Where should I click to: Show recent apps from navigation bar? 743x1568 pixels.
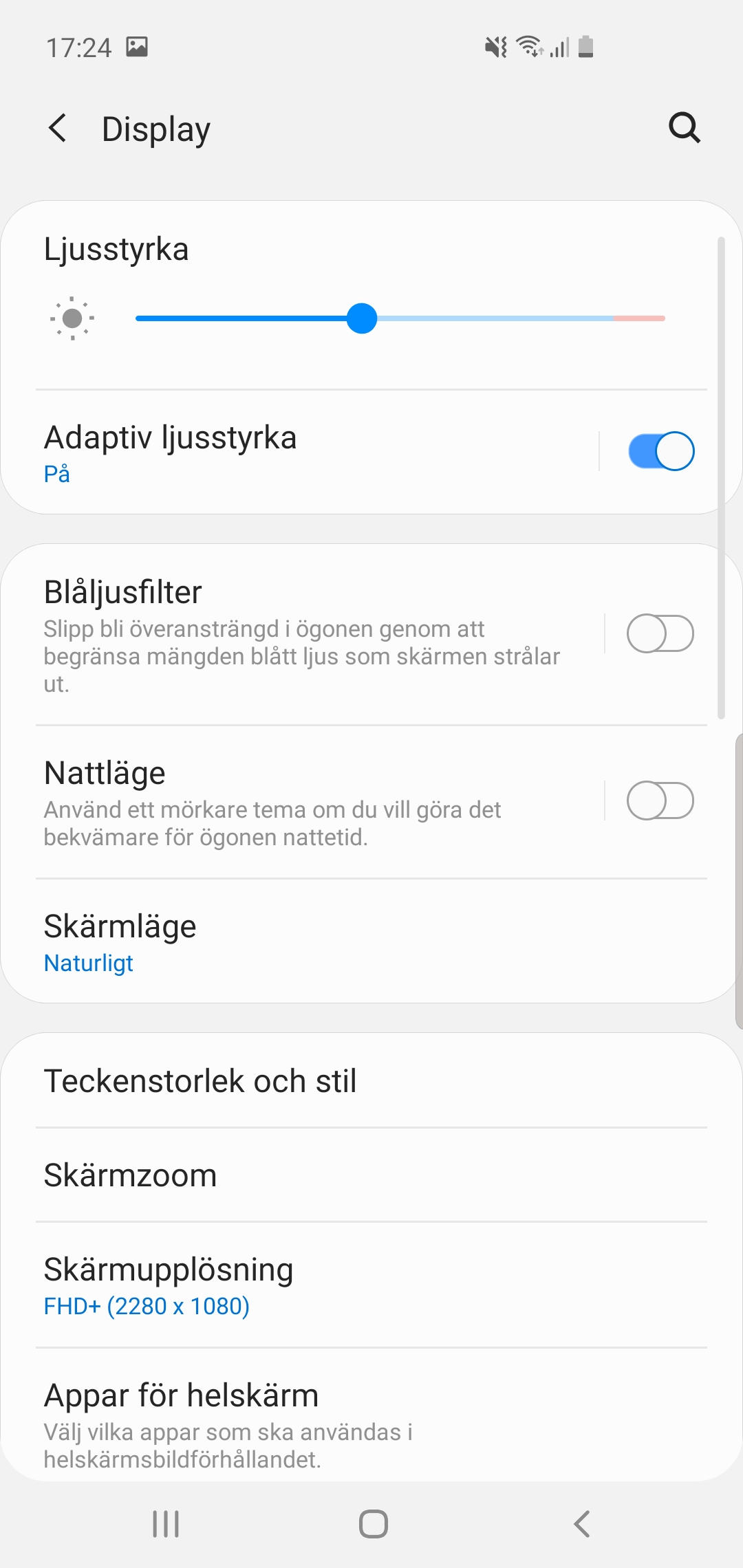click(166, 1524)
